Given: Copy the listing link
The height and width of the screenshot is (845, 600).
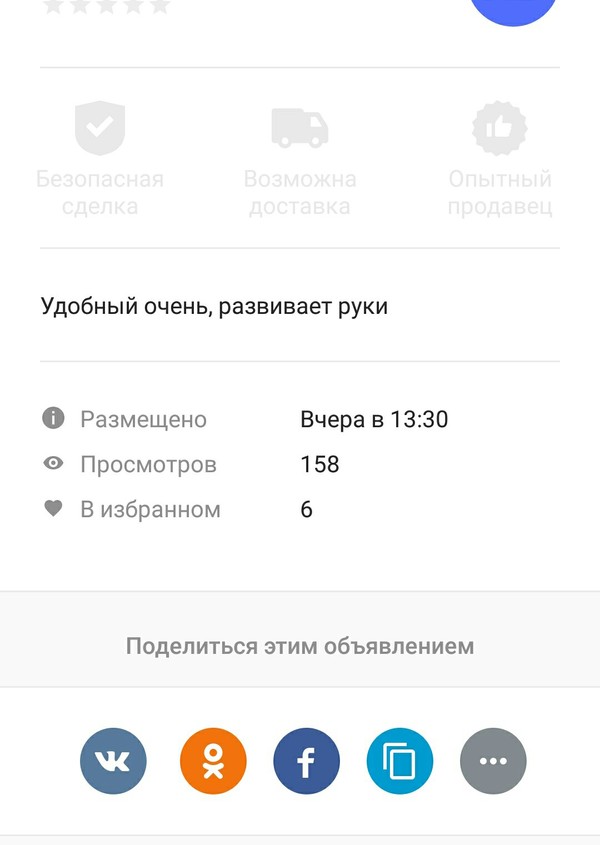Looking at the screenshot, I should point(400,761).
